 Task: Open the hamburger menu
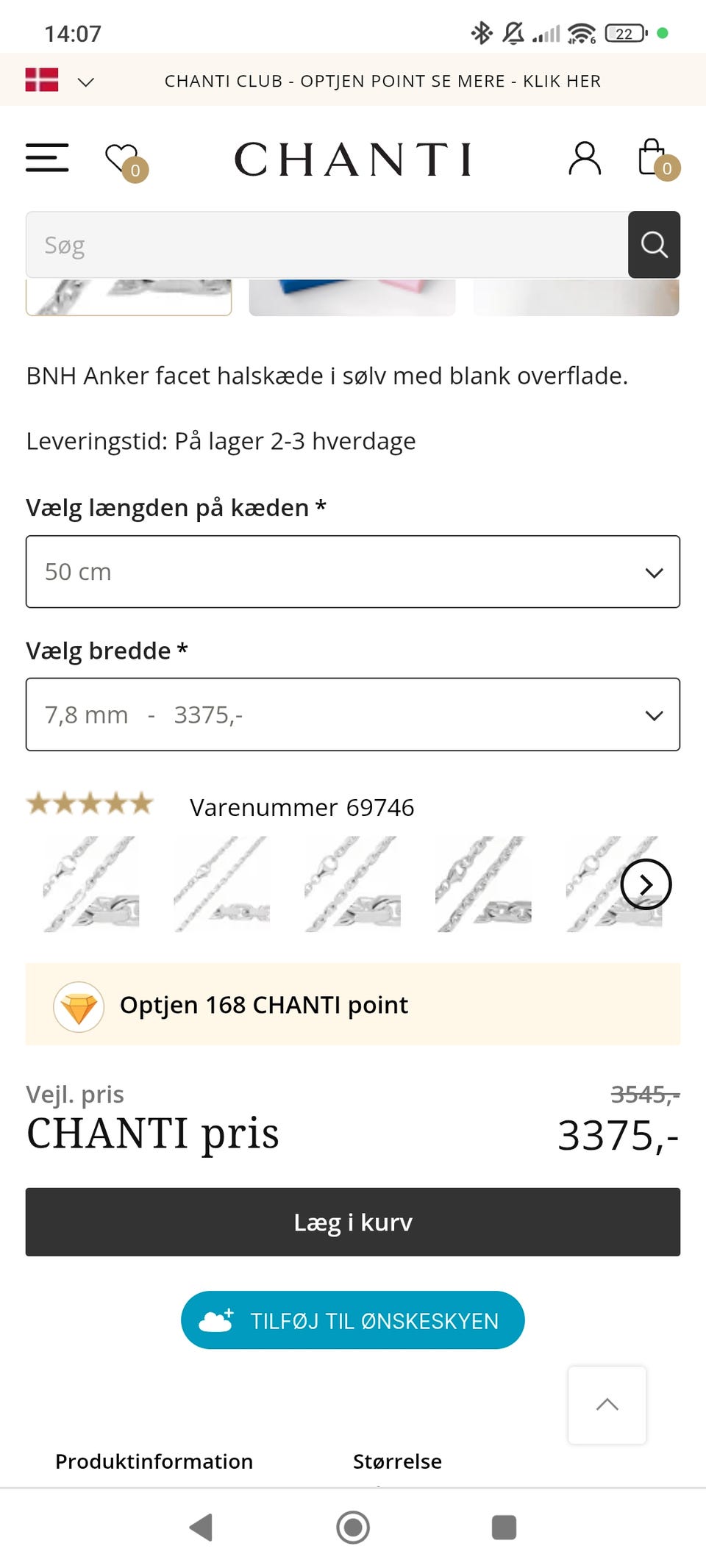pyautogui.click(x=47, y=158)
